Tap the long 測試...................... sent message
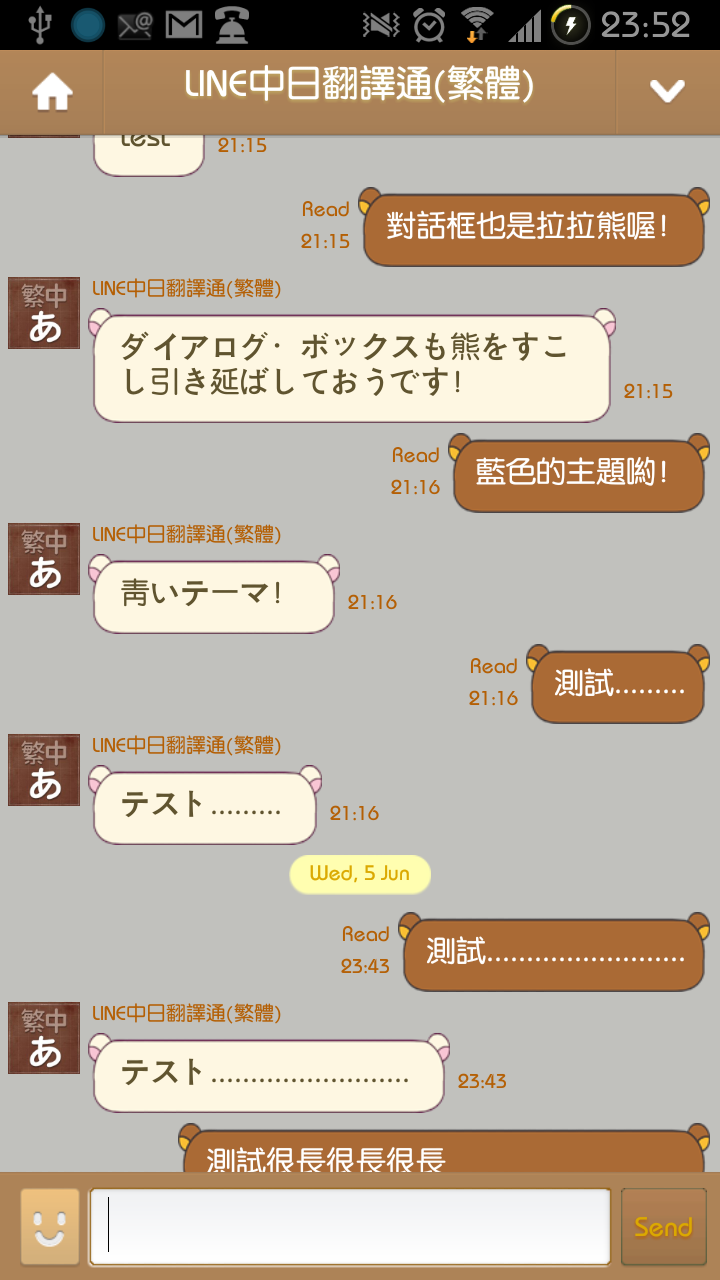720x1280 pixels. tap(553, 955)
